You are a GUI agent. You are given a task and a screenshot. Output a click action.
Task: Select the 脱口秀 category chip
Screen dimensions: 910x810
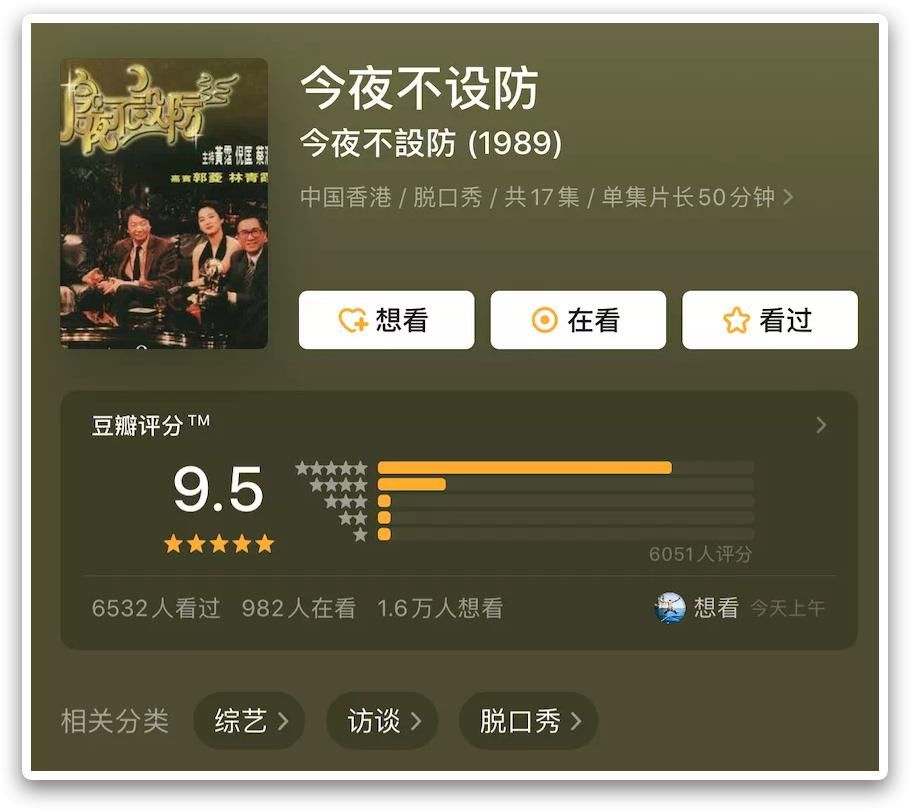click(x=528, y=720)
